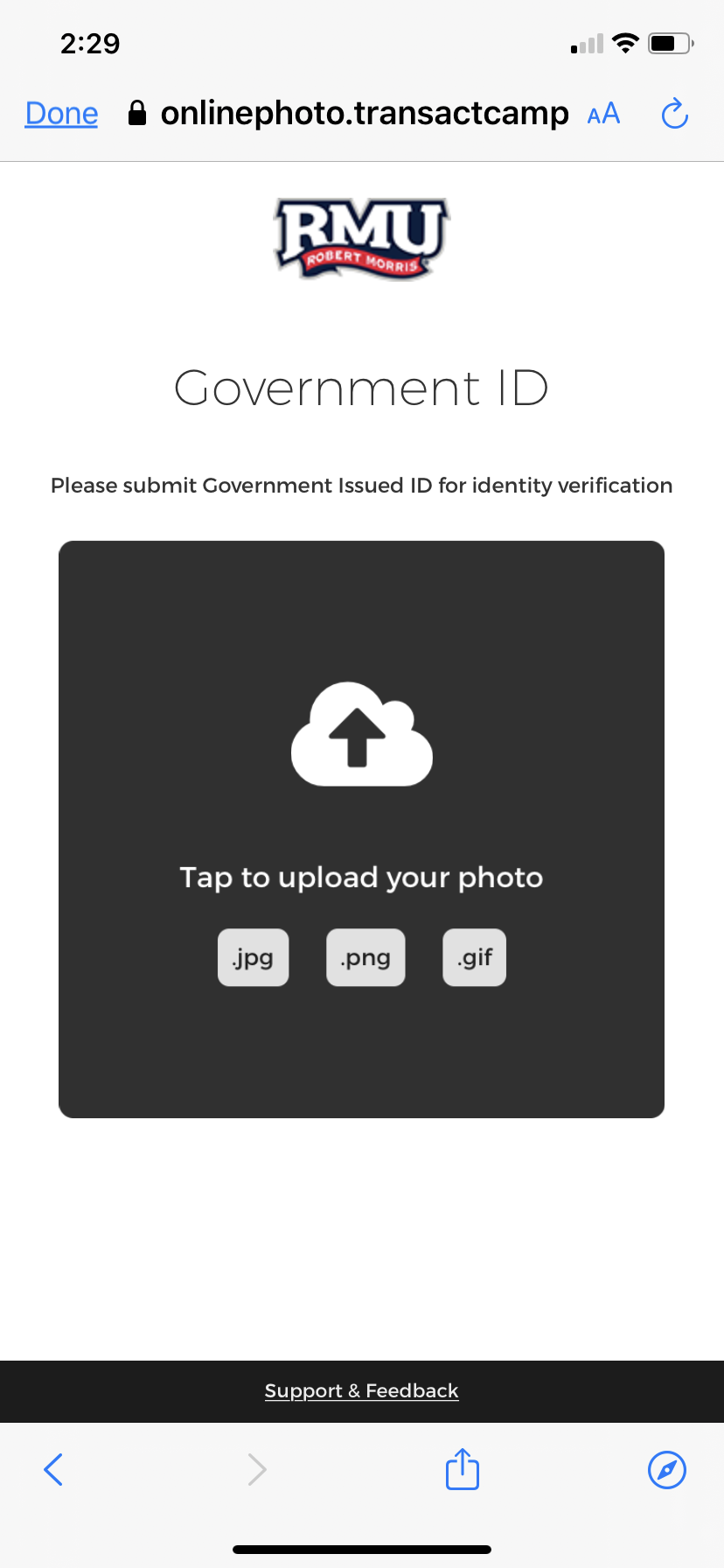Viewport: 724px width, 1568px height.
Task: Open the share sheet
Action: tap(463, 1467)
